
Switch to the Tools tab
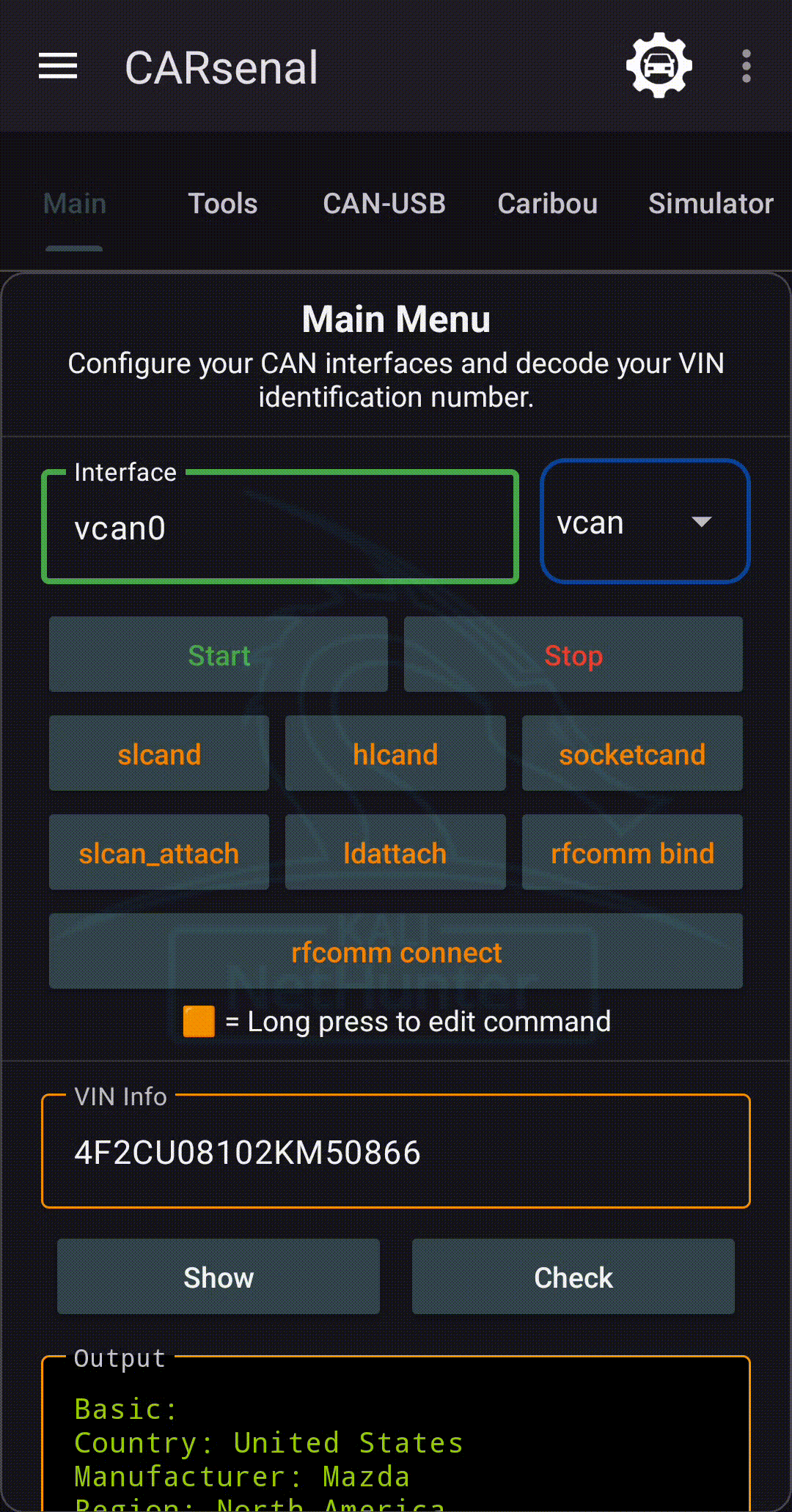[x=223, y=204]
